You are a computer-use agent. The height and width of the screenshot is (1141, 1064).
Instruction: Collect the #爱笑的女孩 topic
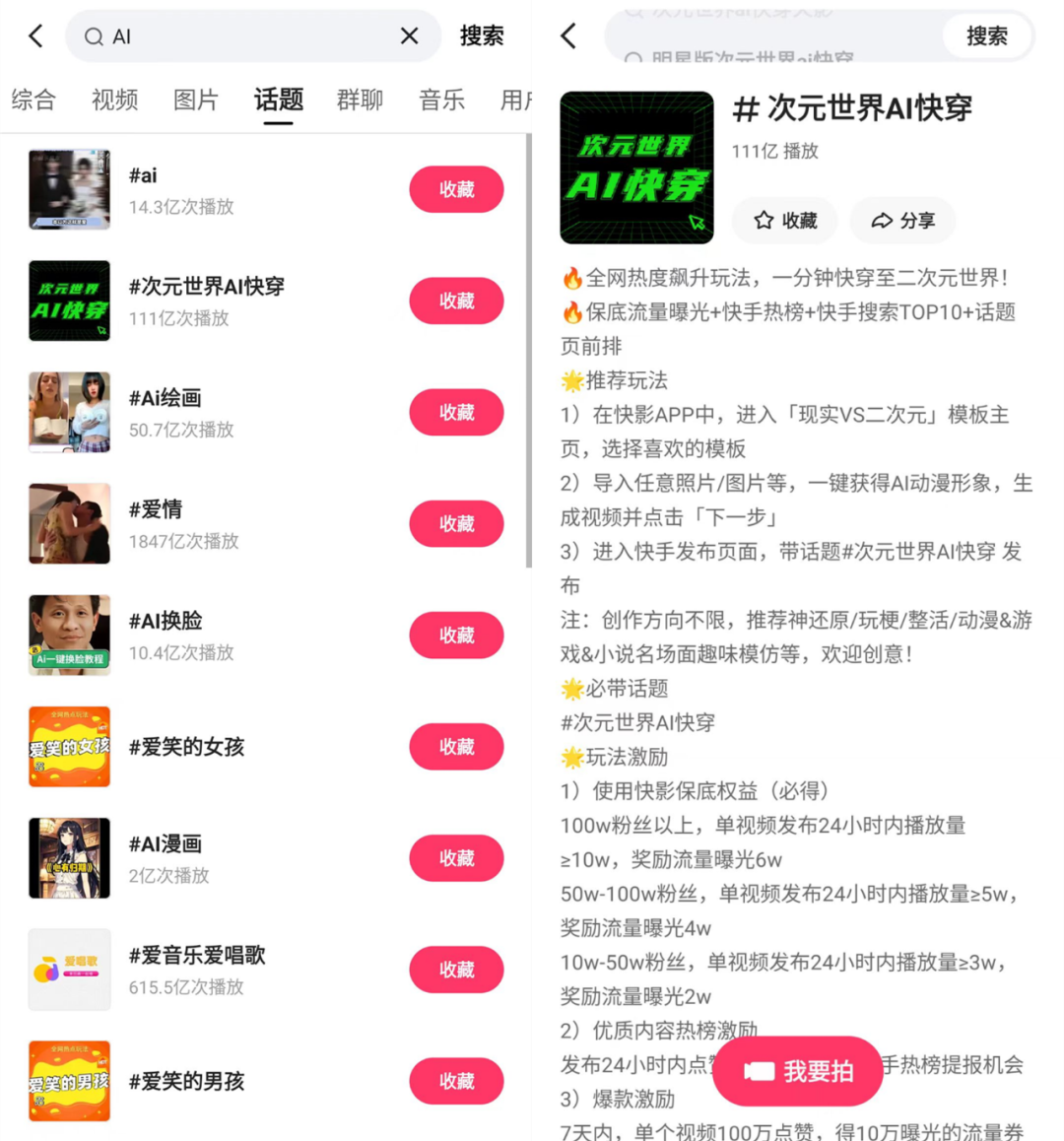pos(456,746)
